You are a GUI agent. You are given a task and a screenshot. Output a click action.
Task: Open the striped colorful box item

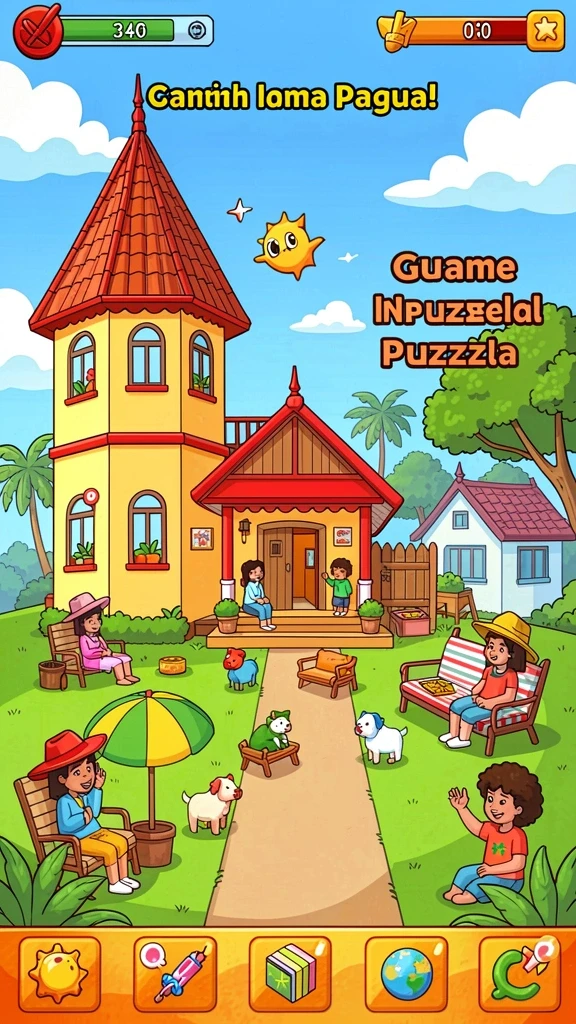coord(290,973)
